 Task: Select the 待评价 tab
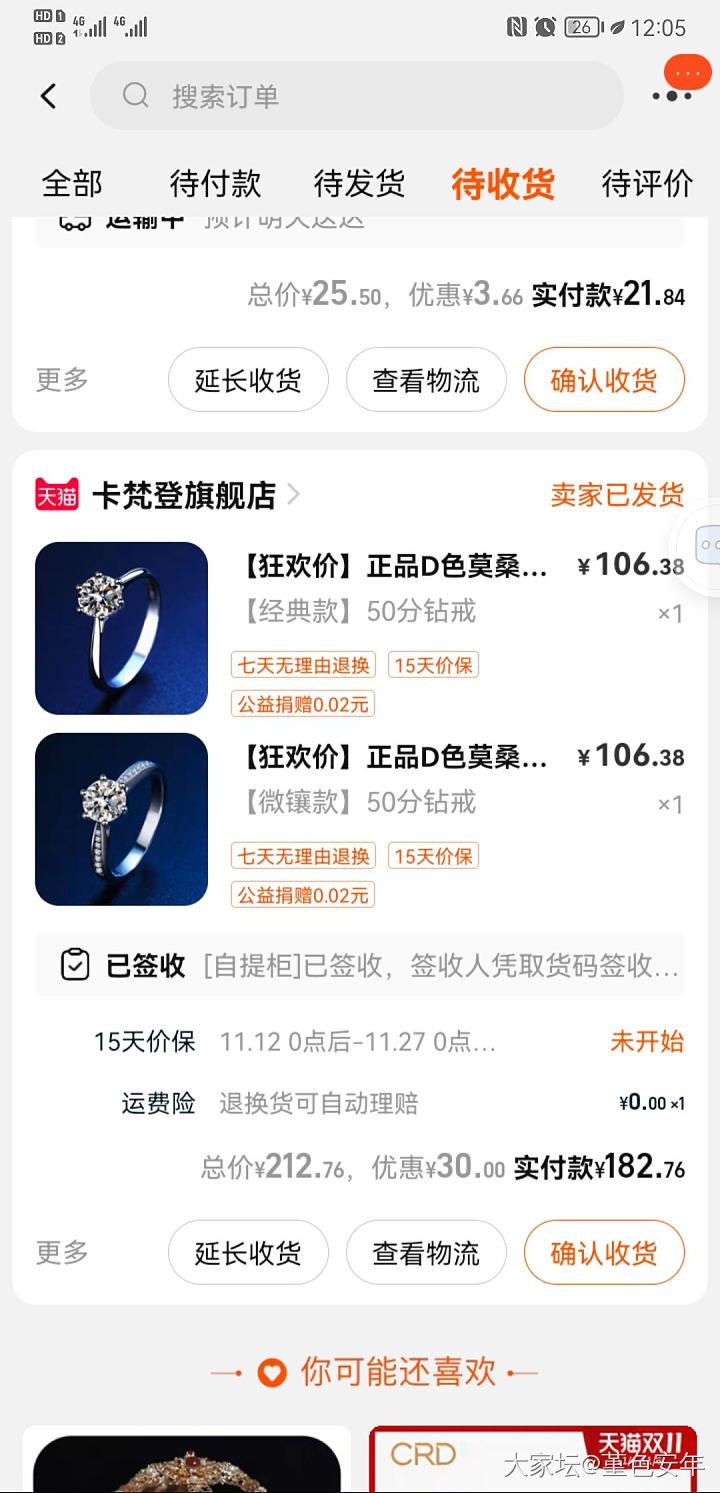tap(647, 184)
